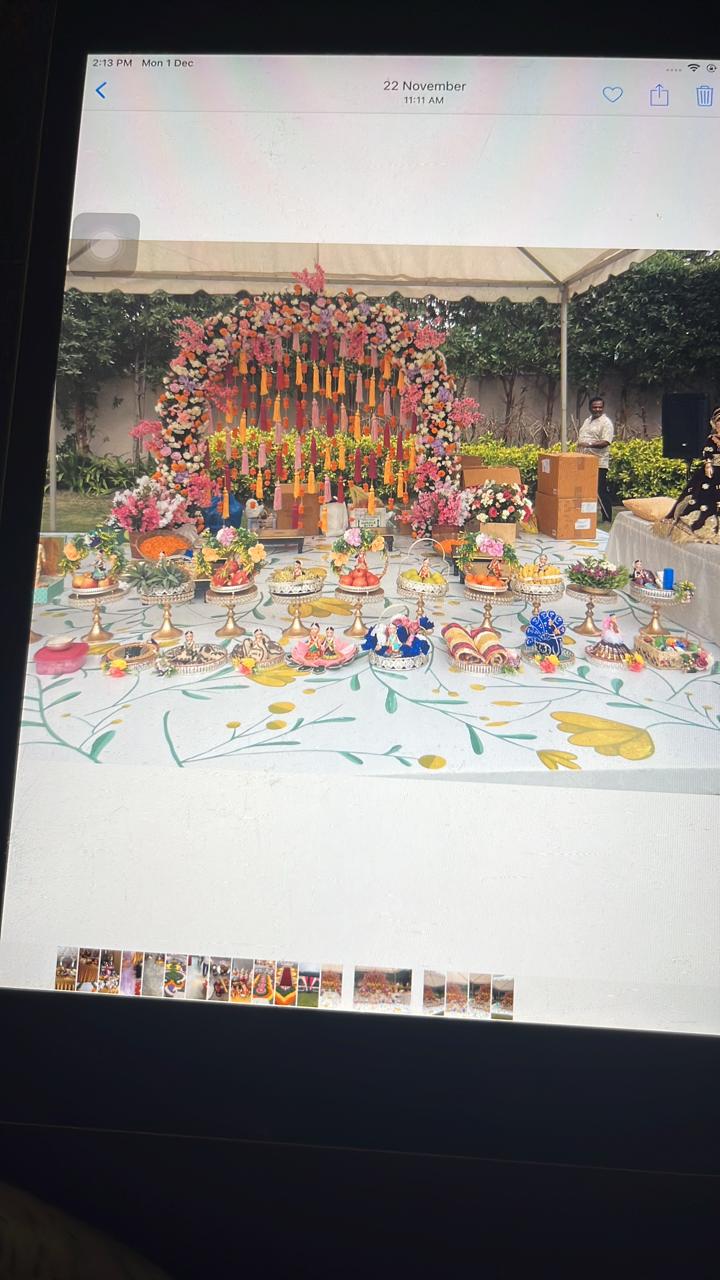
Task: Jump to the first thumbnail in the filmstrip
Action: tap(66, 969)
